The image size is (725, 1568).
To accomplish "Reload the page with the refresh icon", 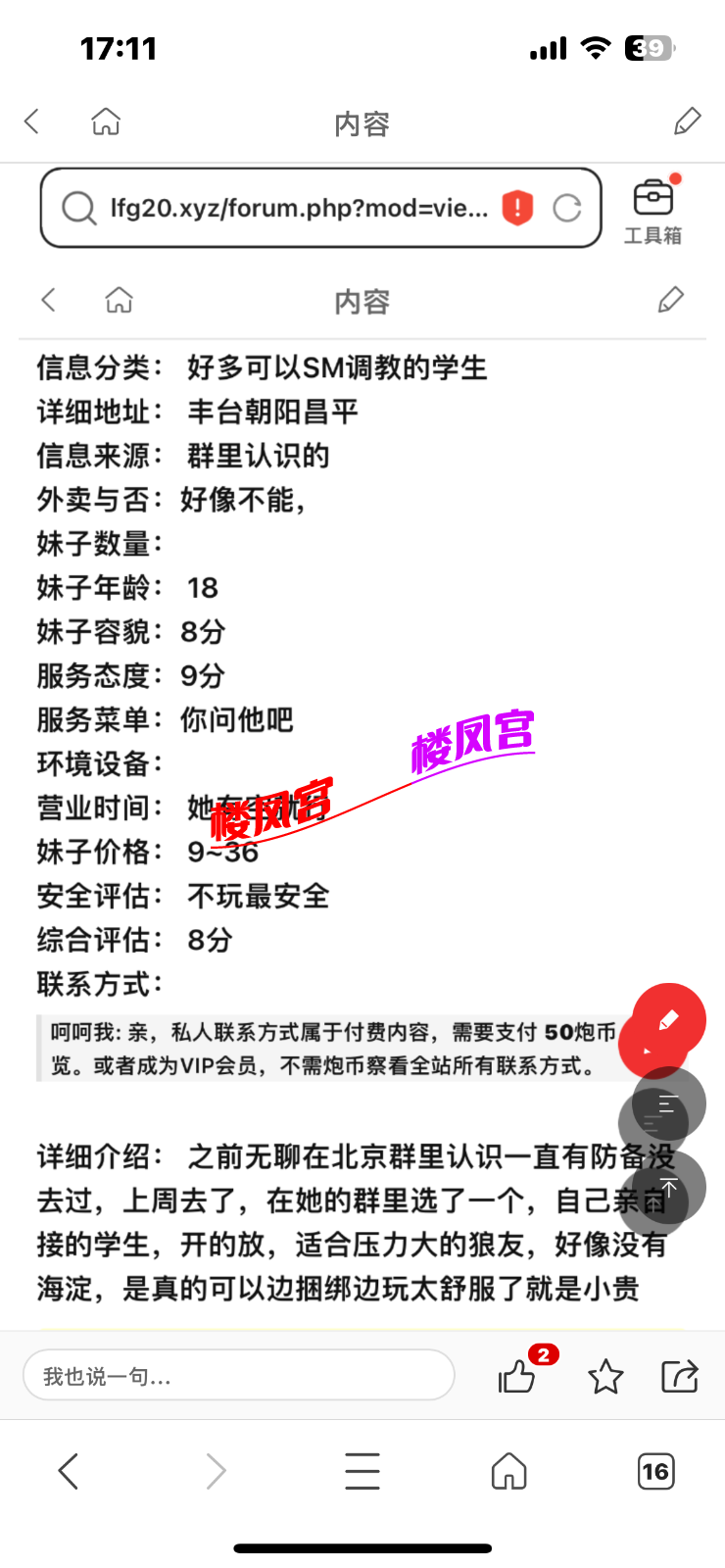I will (x=566, y=207).
